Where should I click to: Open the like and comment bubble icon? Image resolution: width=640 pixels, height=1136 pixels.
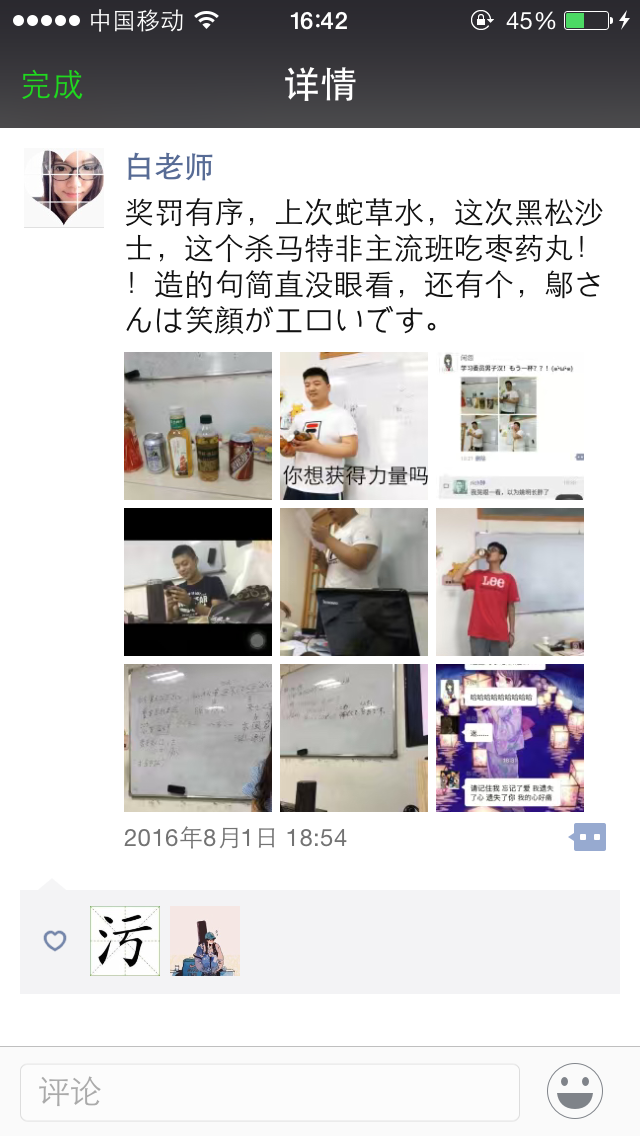[x=589, y=837]
